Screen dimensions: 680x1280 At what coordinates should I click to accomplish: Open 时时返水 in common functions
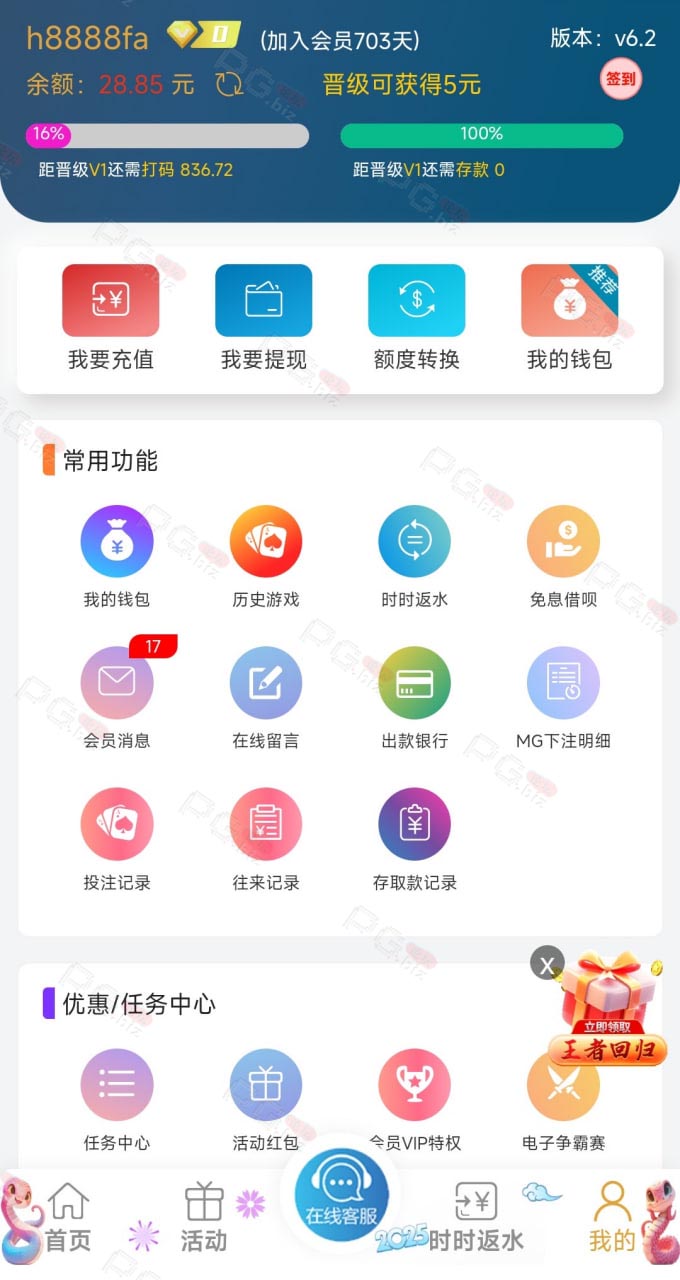pos(414,557)
